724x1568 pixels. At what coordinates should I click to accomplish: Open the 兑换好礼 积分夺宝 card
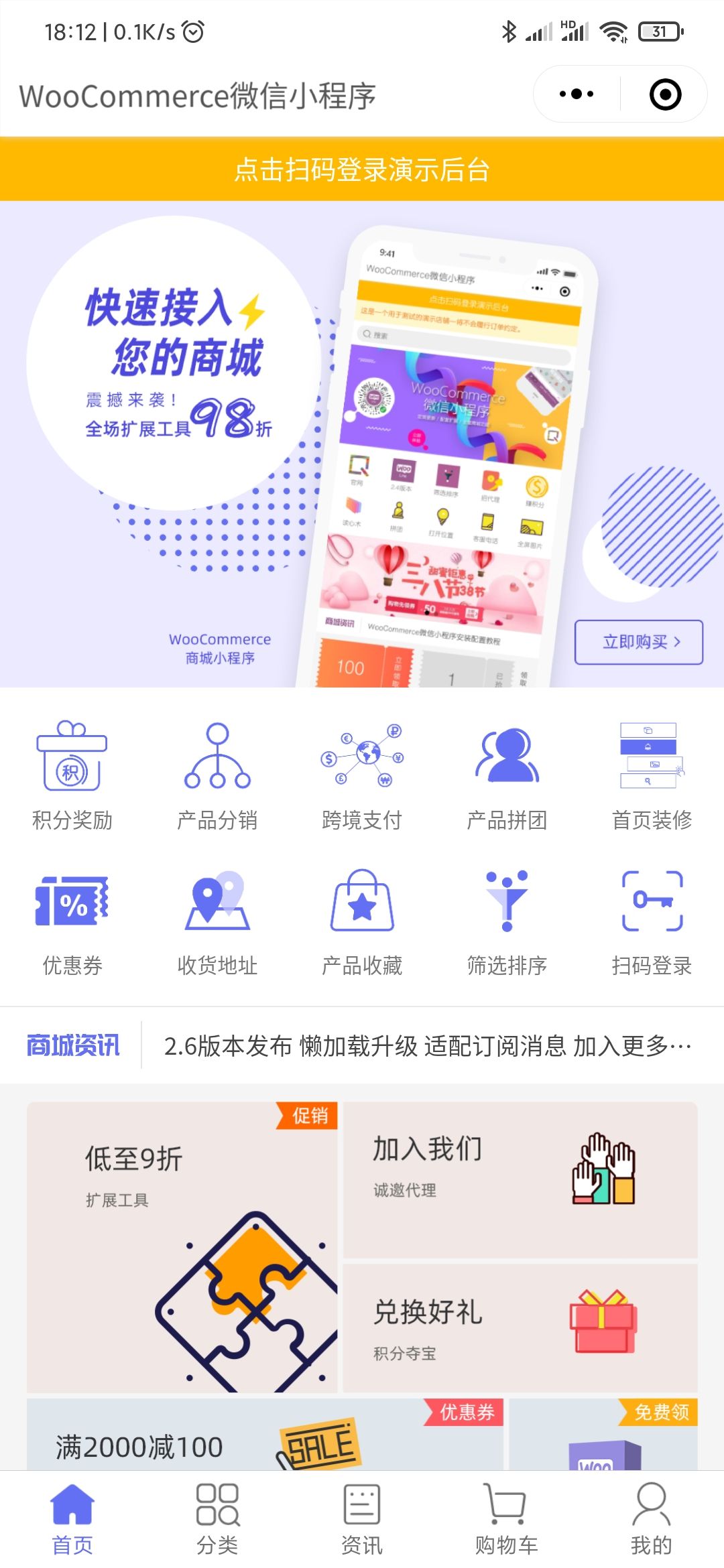tap(520, 1328)
